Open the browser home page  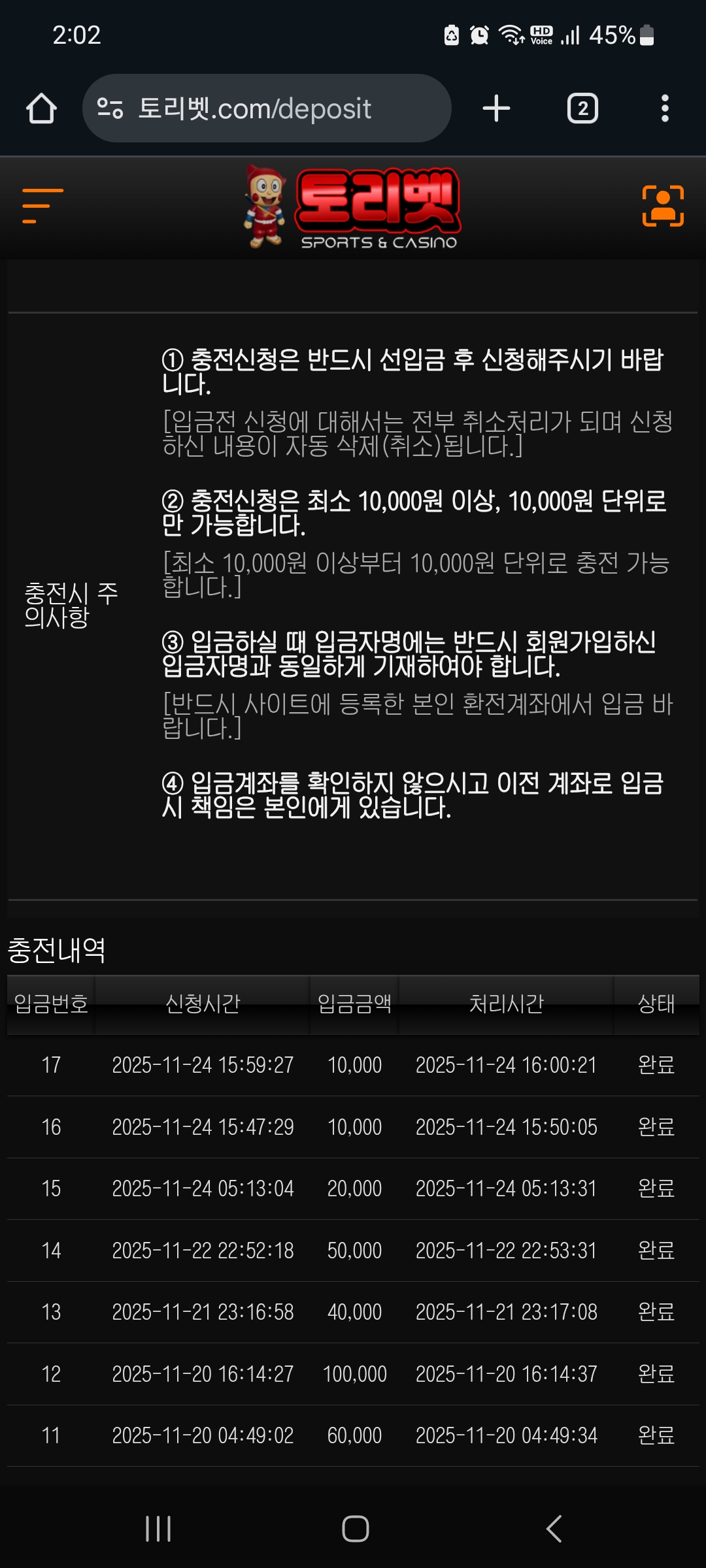click(41, 108)
